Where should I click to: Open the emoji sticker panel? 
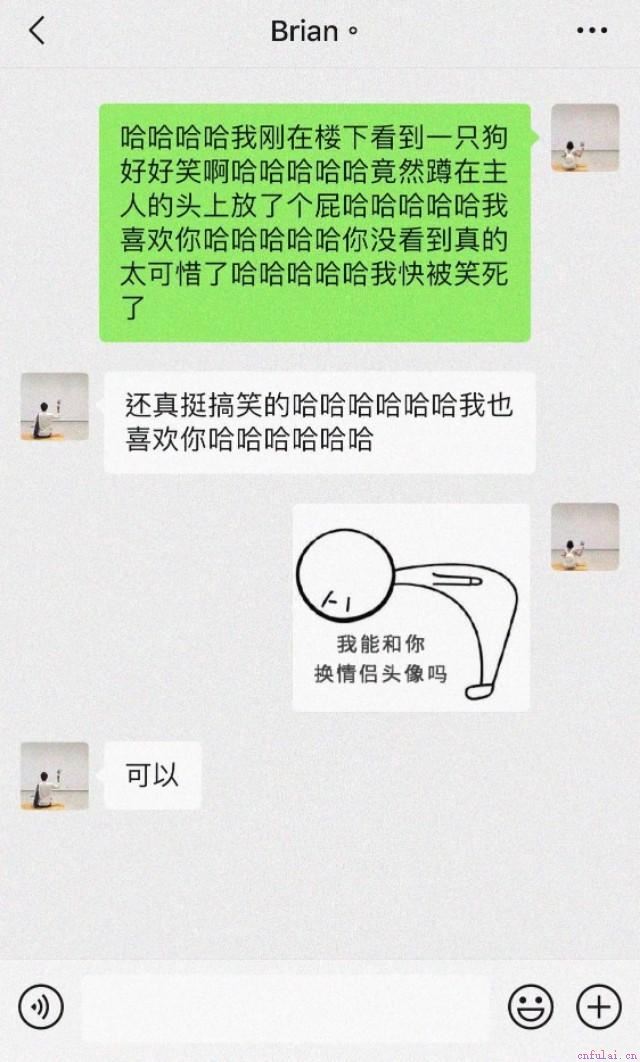coord(530,1006)
